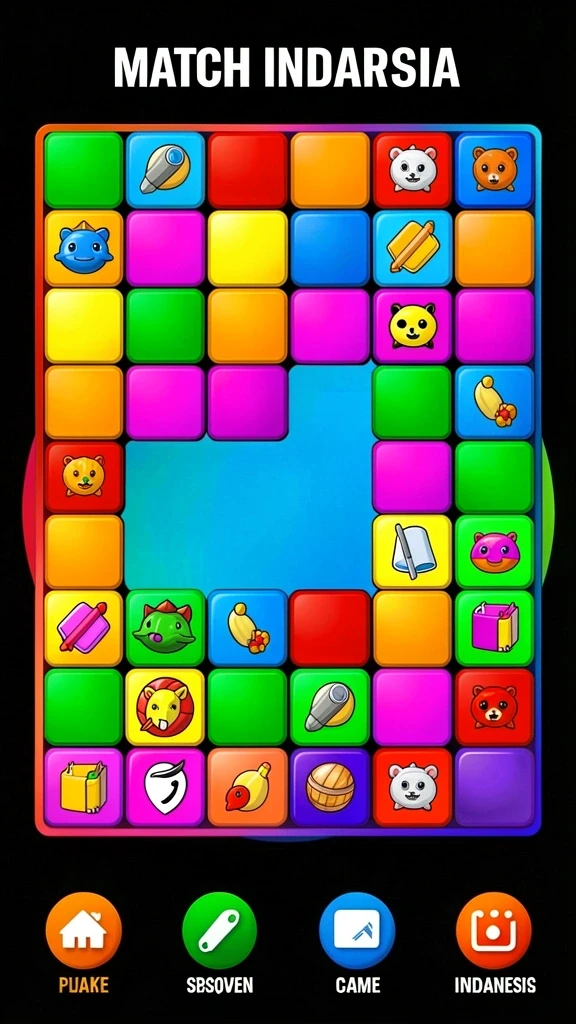The width and height of the screenshot is (576, 1024).
Task: Select the yellow cat on magenta tile
Action: [x=412, y=325]
